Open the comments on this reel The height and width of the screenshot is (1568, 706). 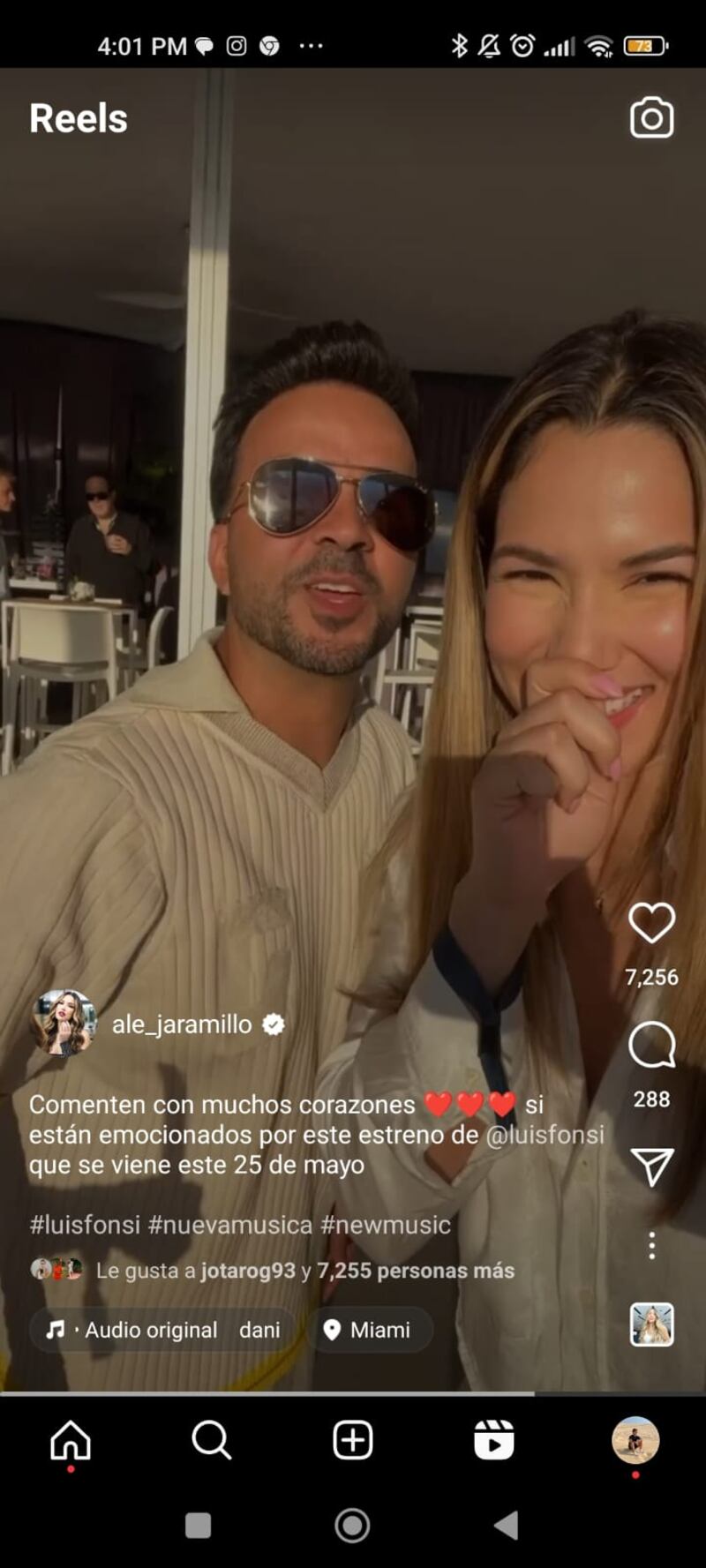pos(651,1045)
